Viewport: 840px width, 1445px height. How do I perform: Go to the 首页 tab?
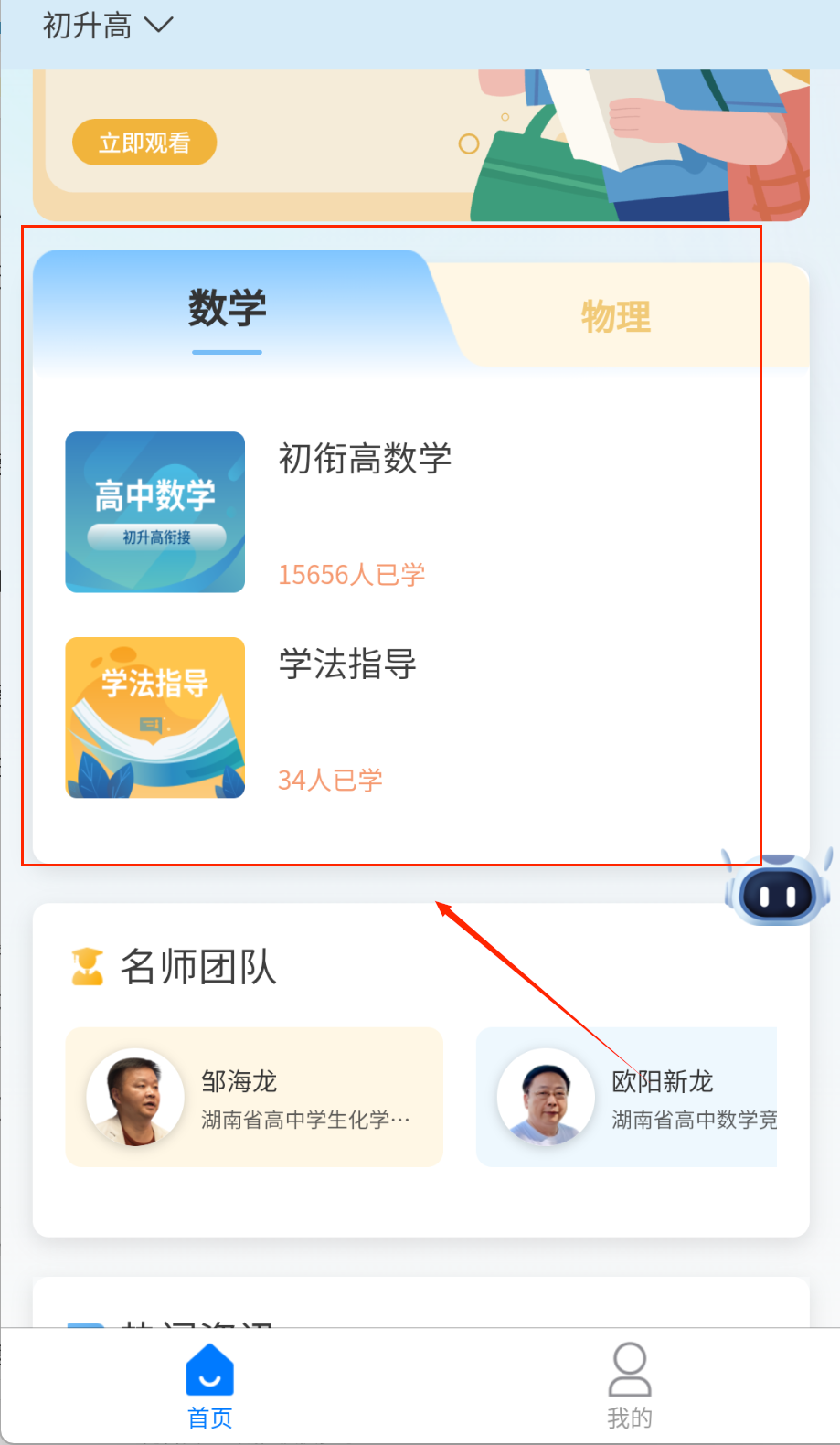coord(210,1386)
